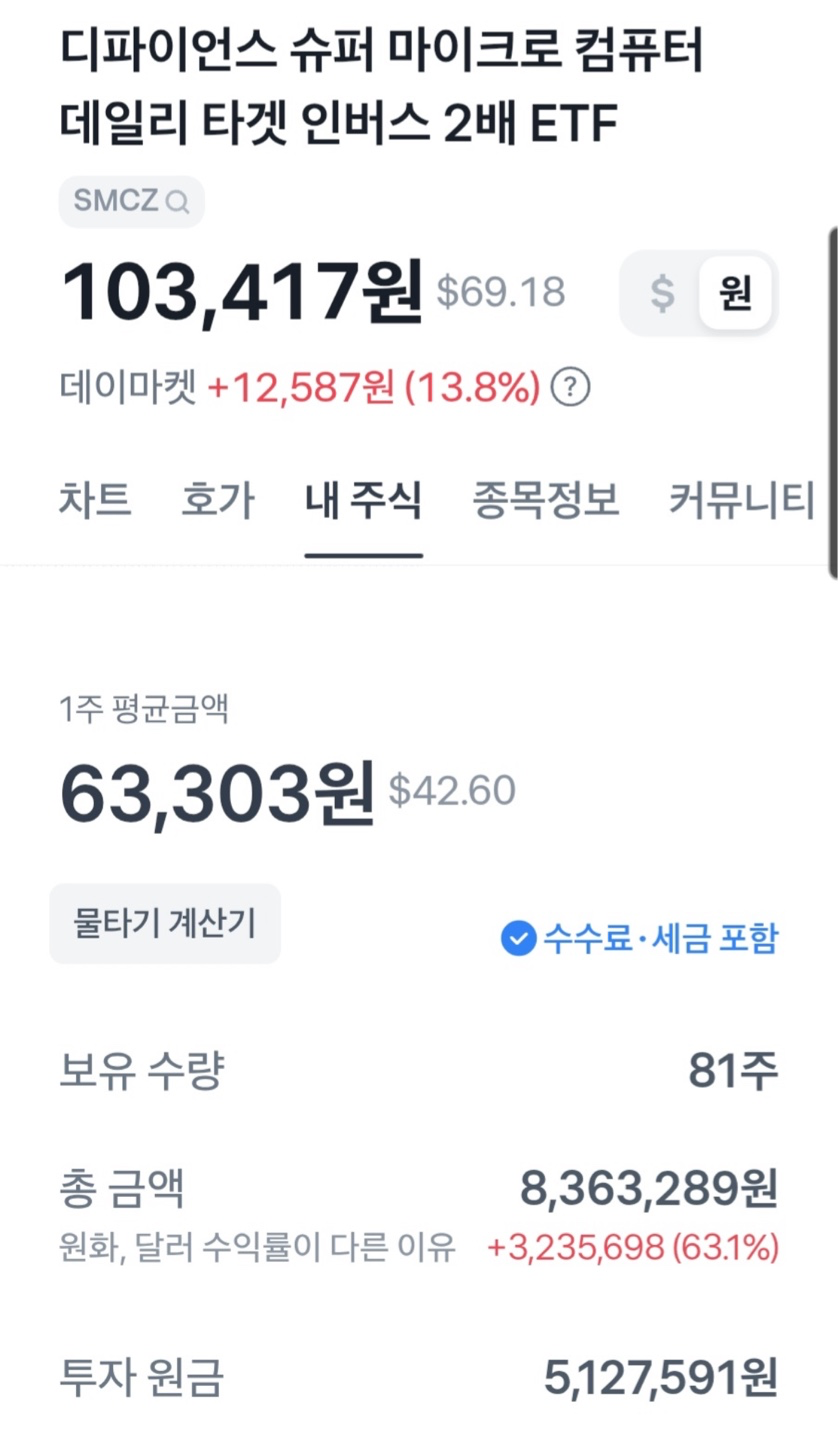
Task: Switch currency display to dollars
Action: point(662,293)
